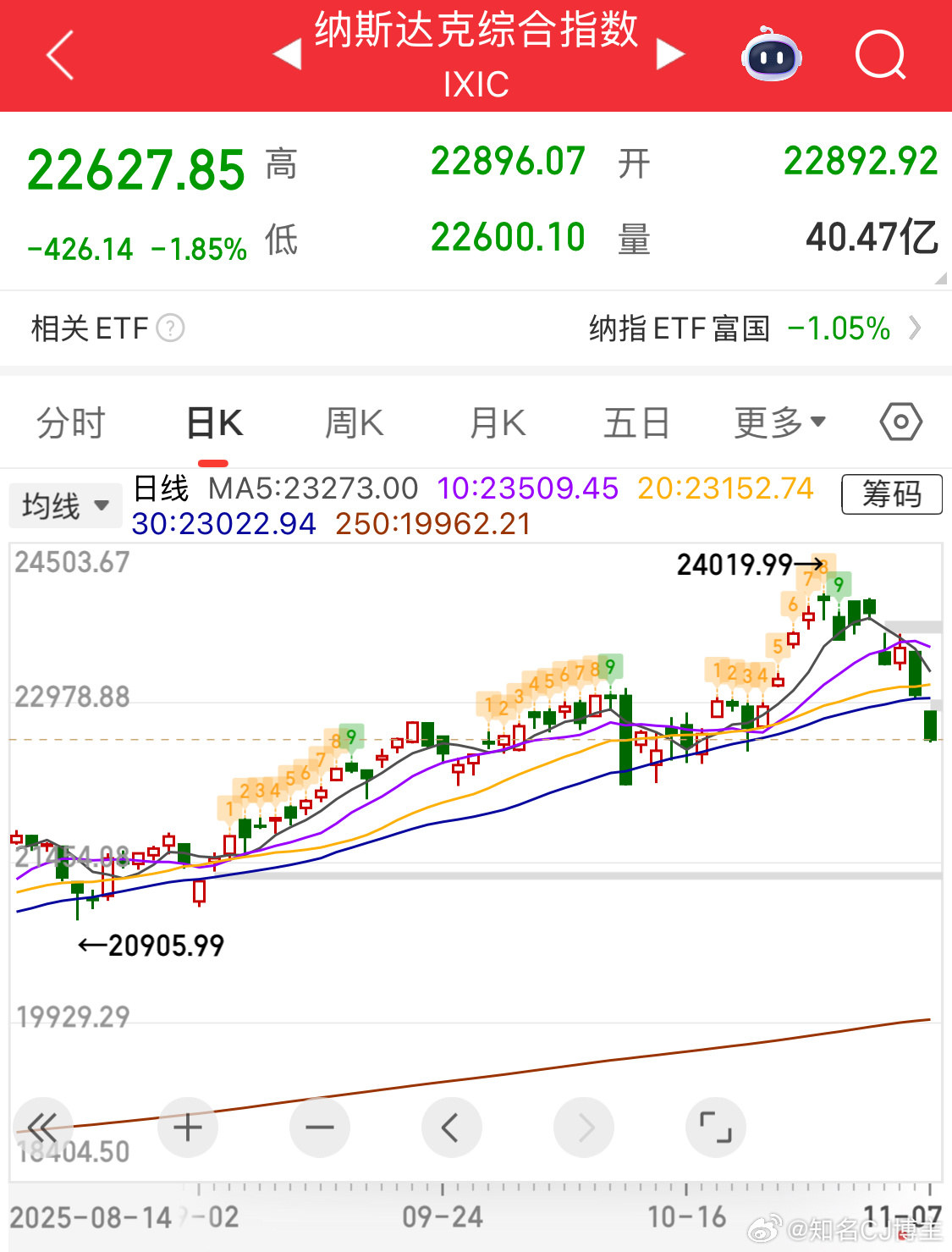
Task: Jump to earliest data with double-left arrow
Action: (x=44, y=1128)
